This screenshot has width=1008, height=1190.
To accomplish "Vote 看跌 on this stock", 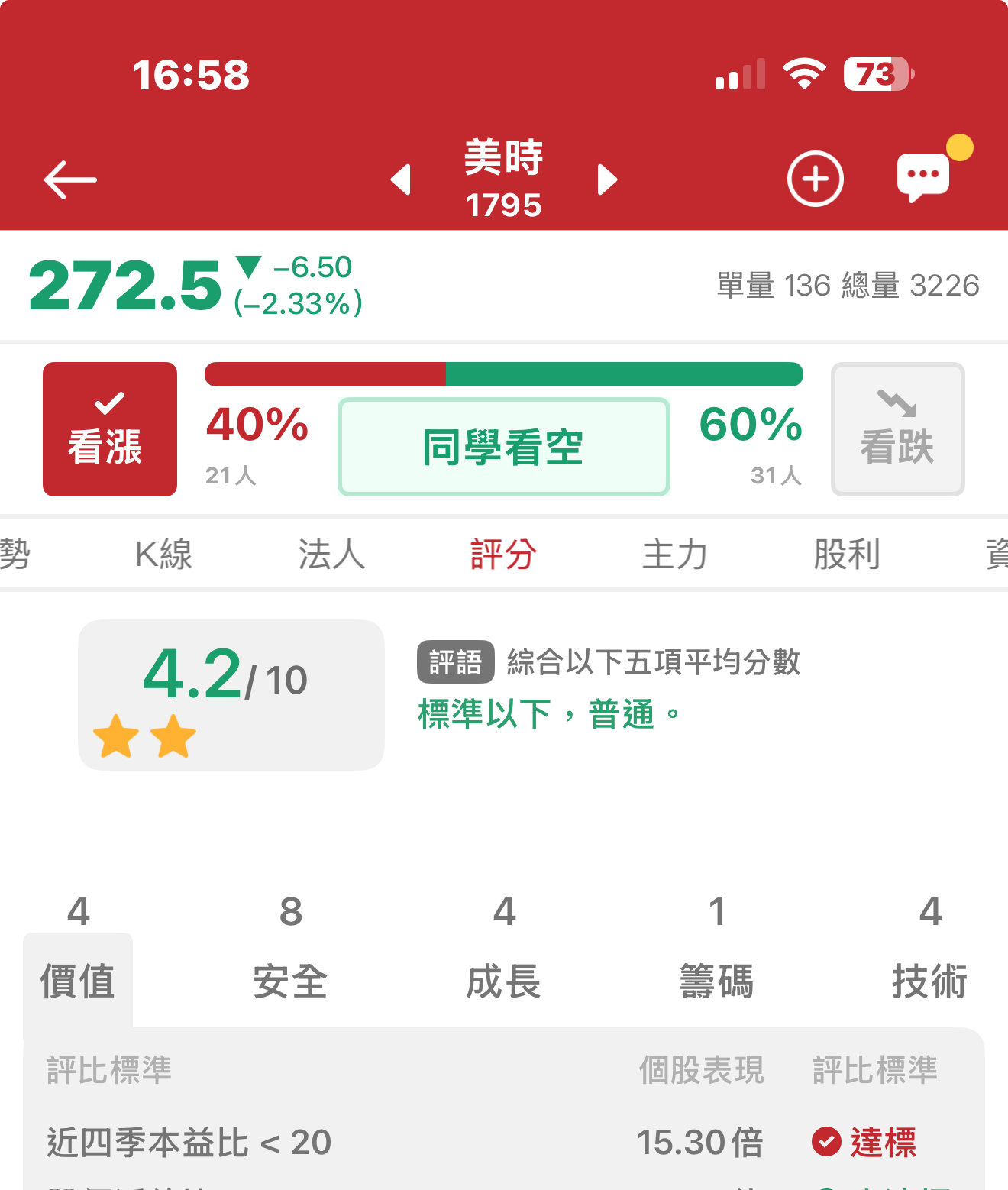I will click(x=897, y=429).
